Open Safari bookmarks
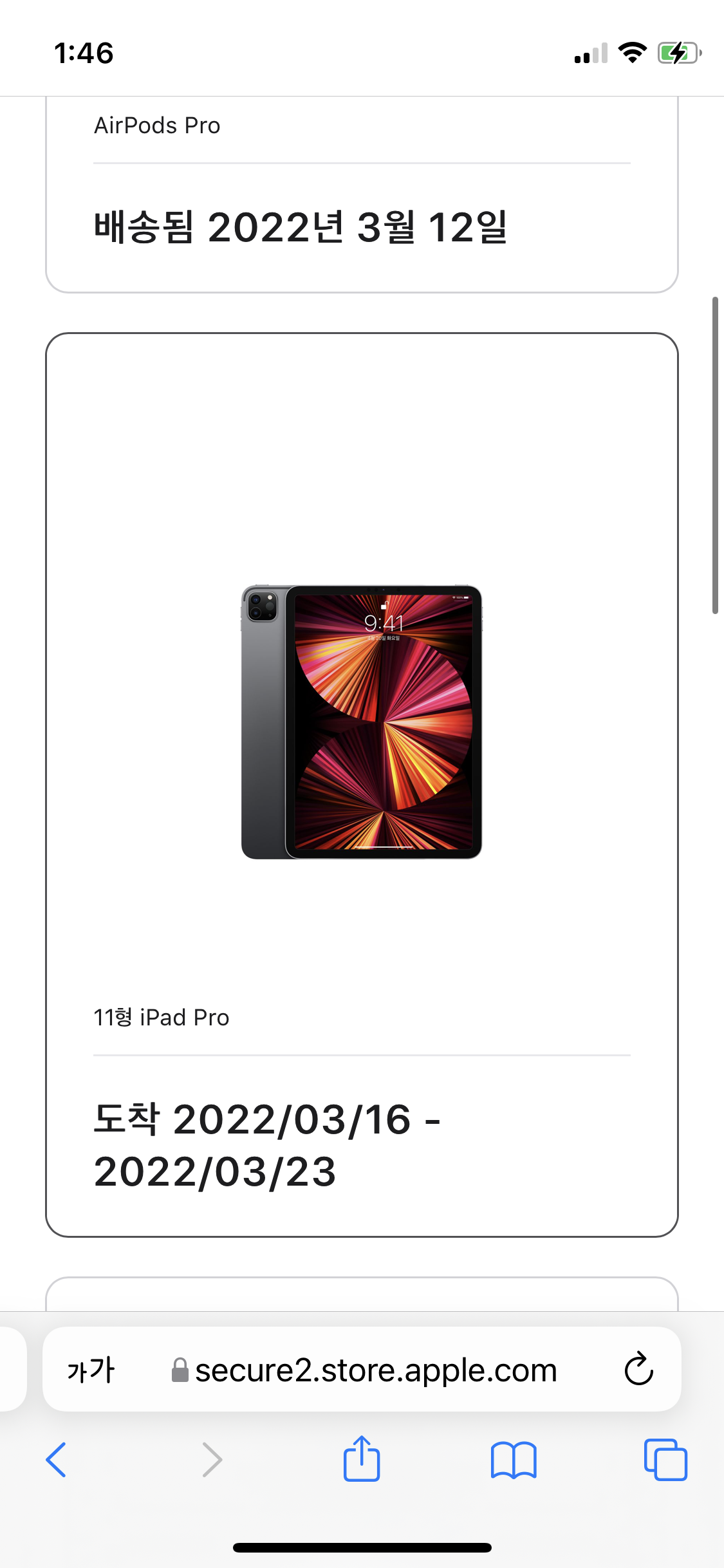Viewport: 724px width, 1568px height. click(x=513, y=1460)
